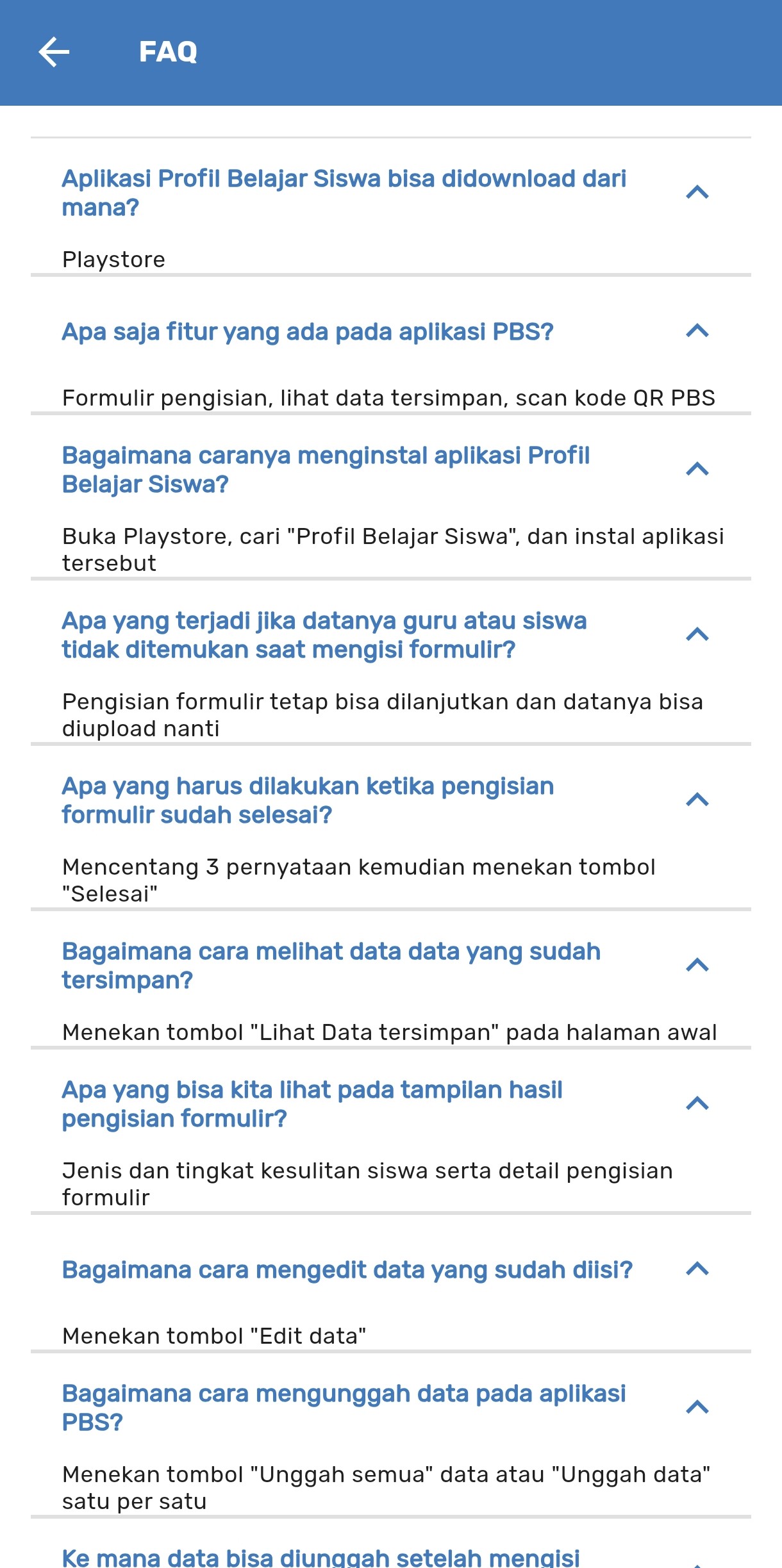Go back from the FAQ screen
Image resolution: width=782 pixels, height=1568 pixels.
pyautogui.click(x=54, y=52)
